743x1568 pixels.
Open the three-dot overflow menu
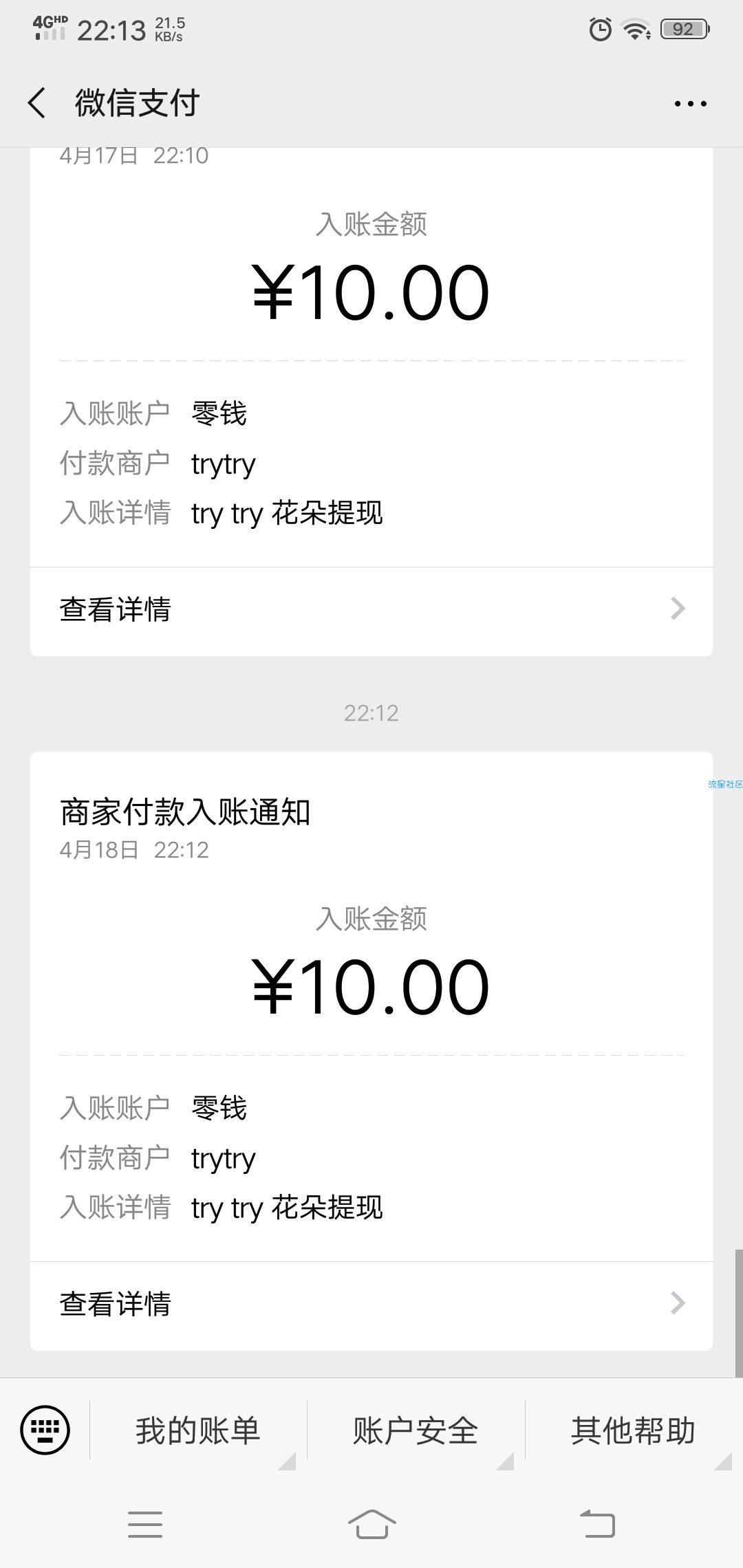coord(690,104)
